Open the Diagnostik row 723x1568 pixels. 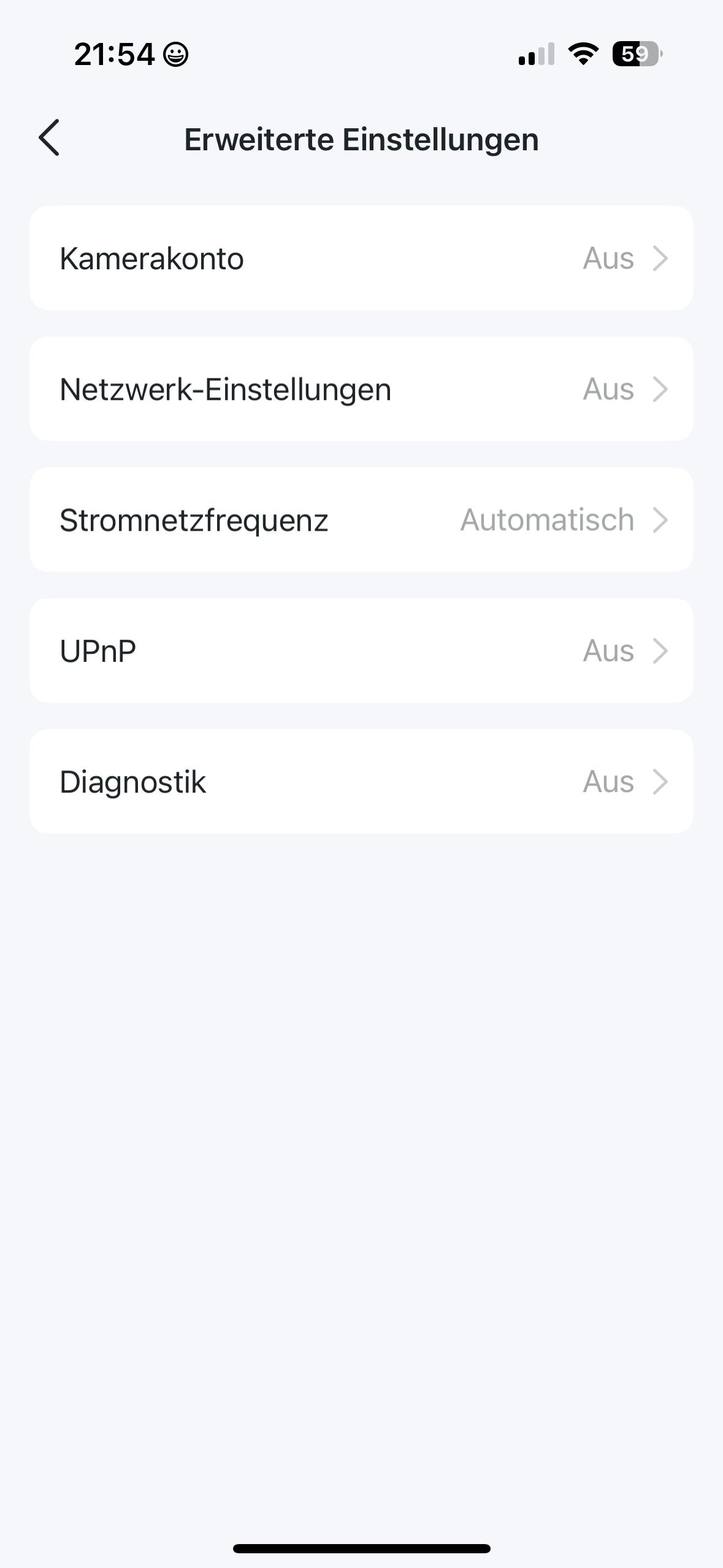[361, 781]
